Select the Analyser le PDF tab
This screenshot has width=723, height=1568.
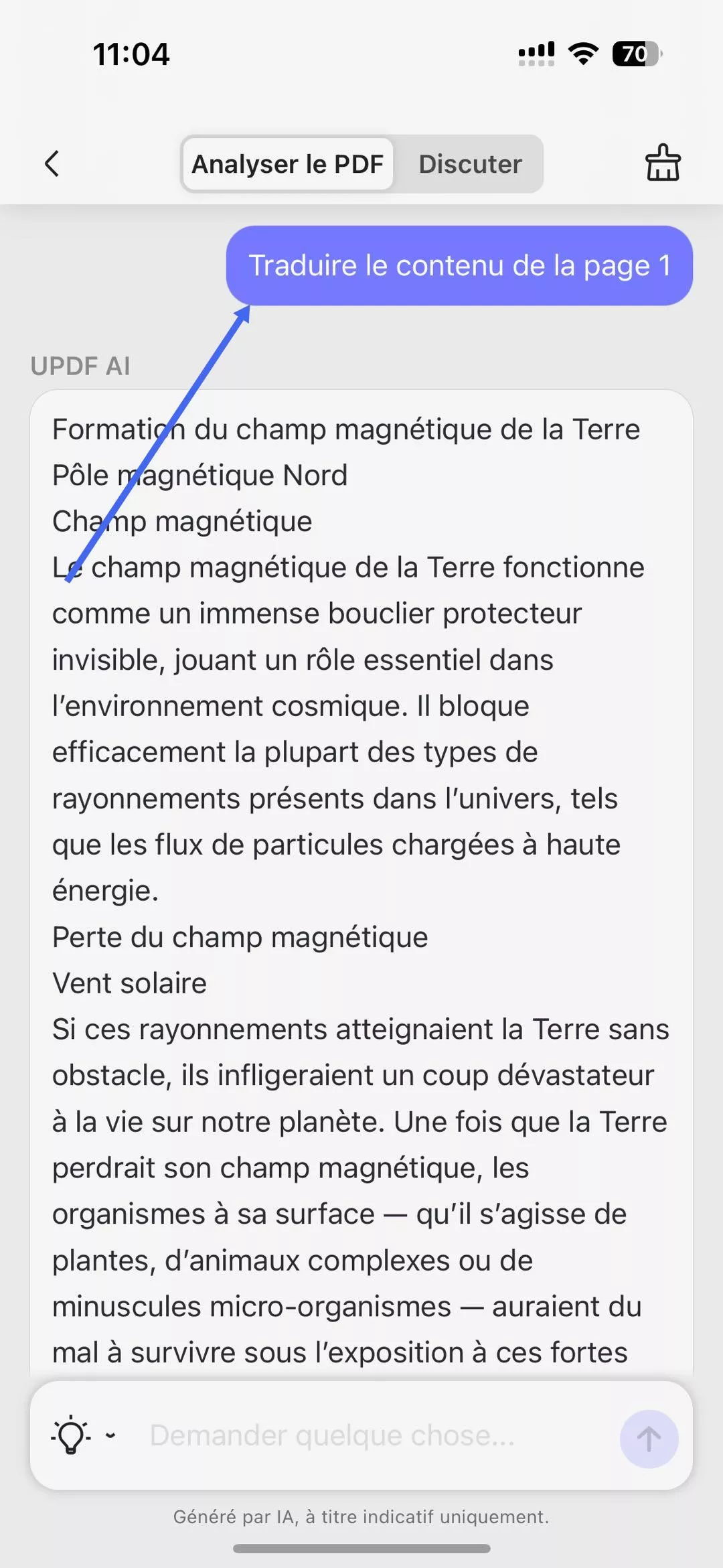click(288, 163)
